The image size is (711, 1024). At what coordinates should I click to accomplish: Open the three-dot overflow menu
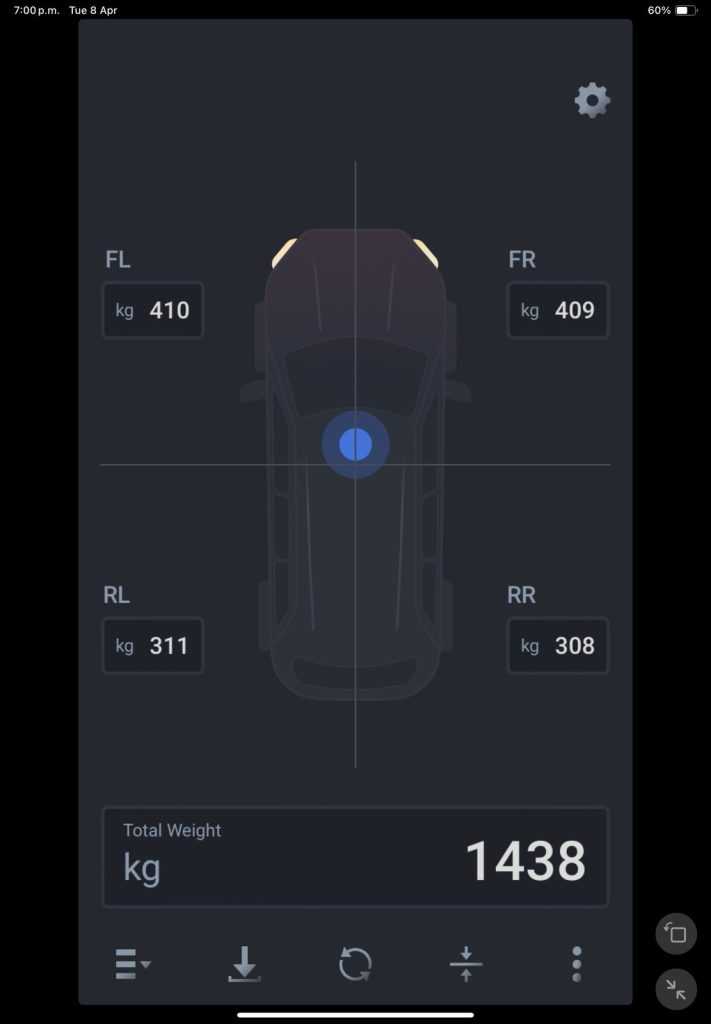tap(577, 964)
